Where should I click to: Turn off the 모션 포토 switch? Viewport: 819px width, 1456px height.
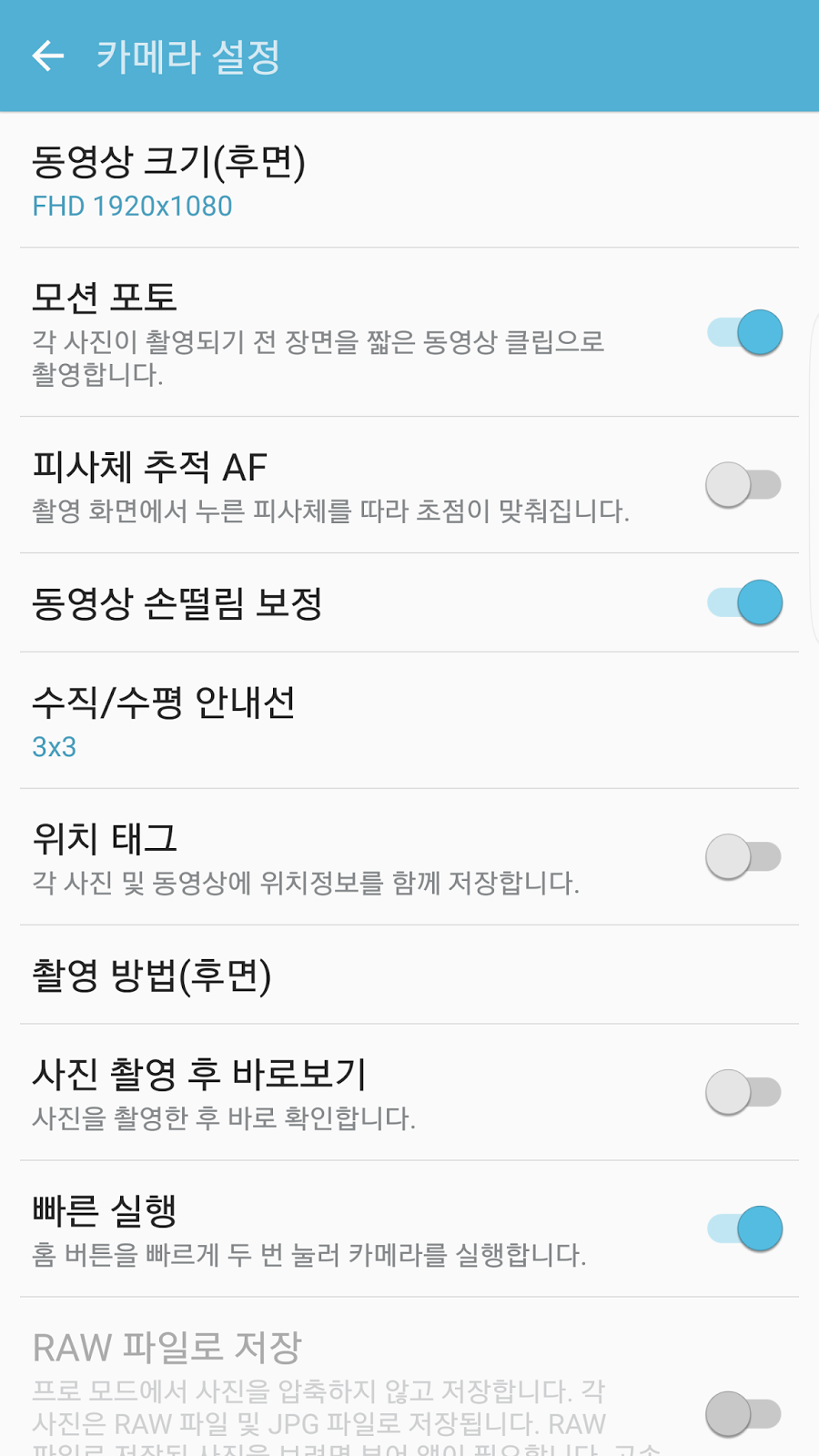(x=744, y=333)
